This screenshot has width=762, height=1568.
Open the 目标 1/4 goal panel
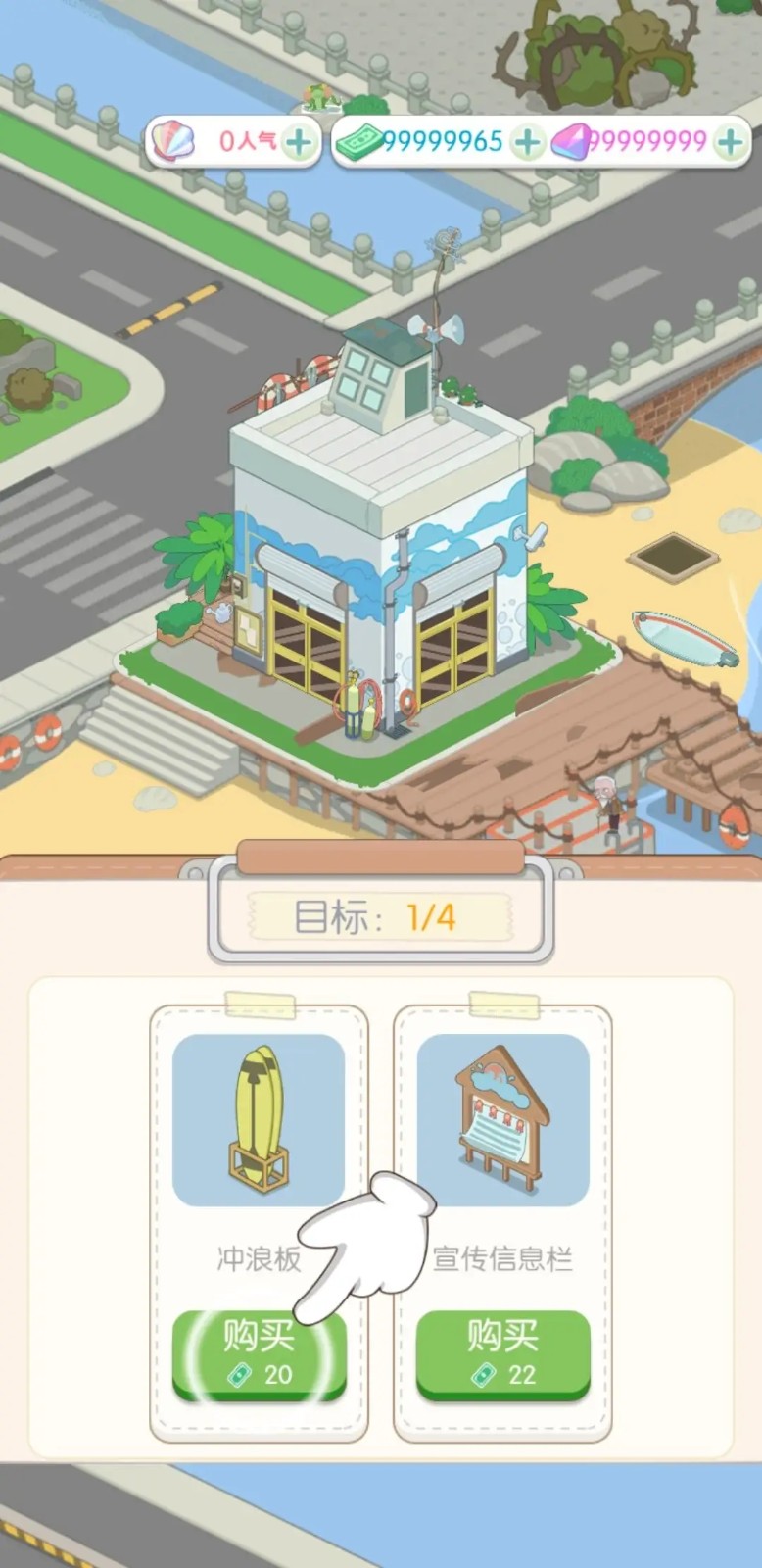[x=380, y=916]
